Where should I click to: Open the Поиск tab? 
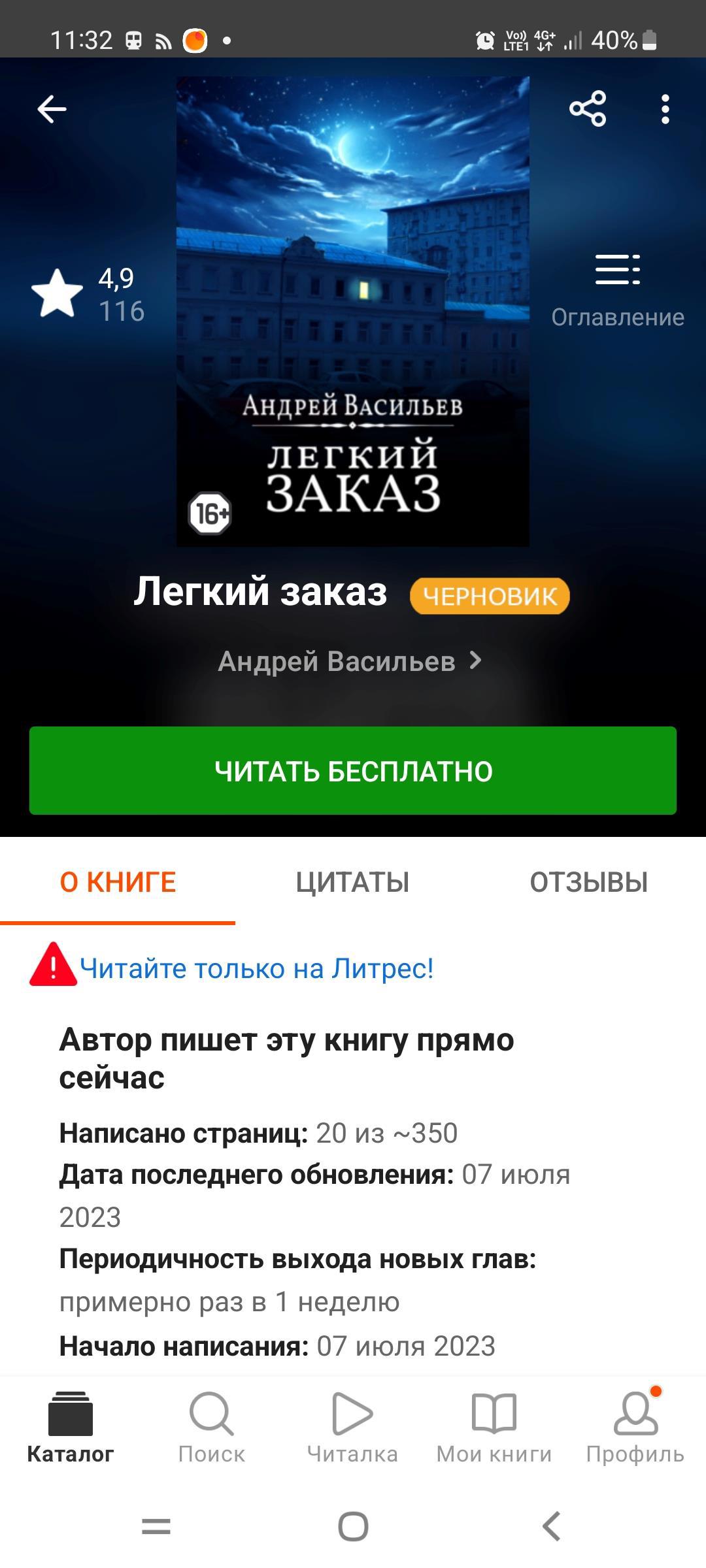coord(211,1428)
